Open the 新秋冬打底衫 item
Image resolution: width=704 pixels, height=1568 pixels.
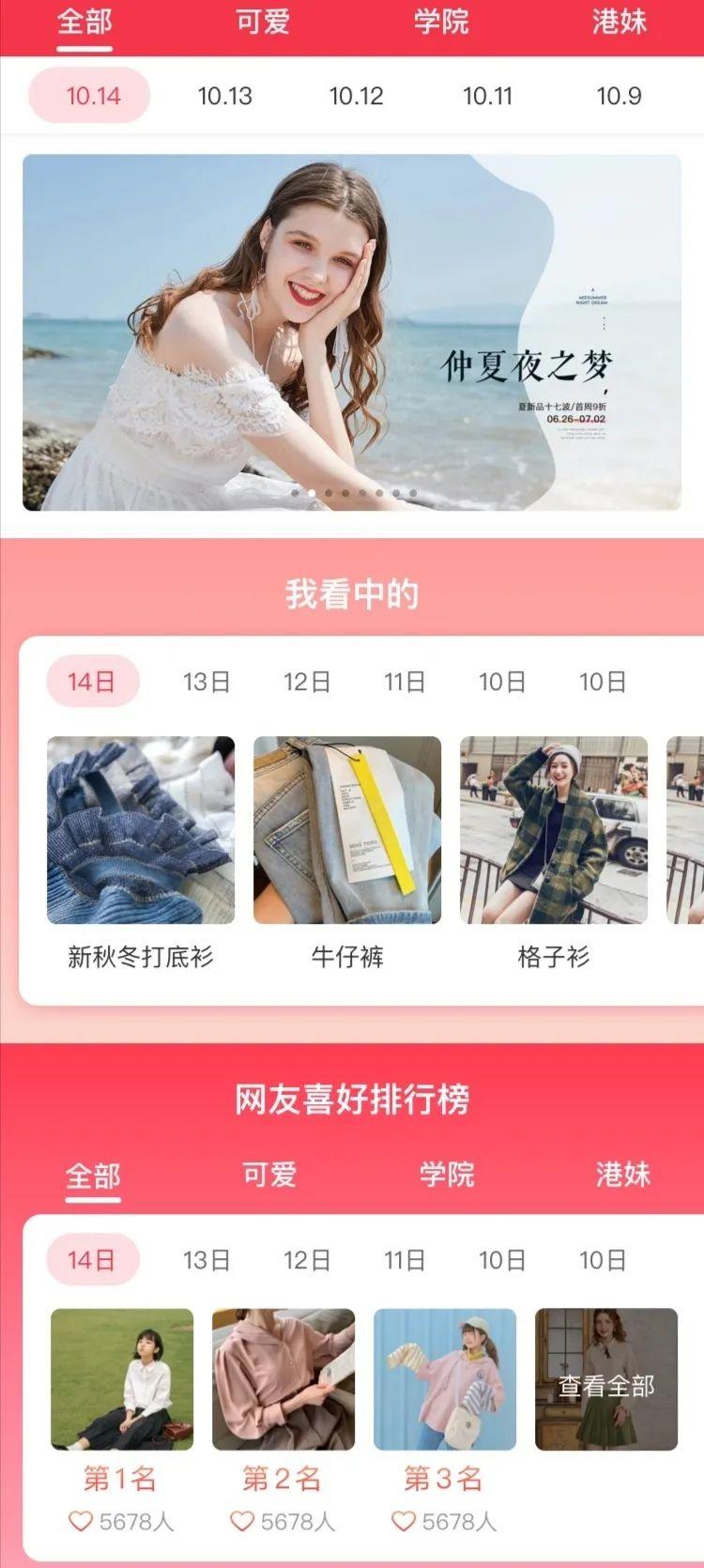coord(141,830)
